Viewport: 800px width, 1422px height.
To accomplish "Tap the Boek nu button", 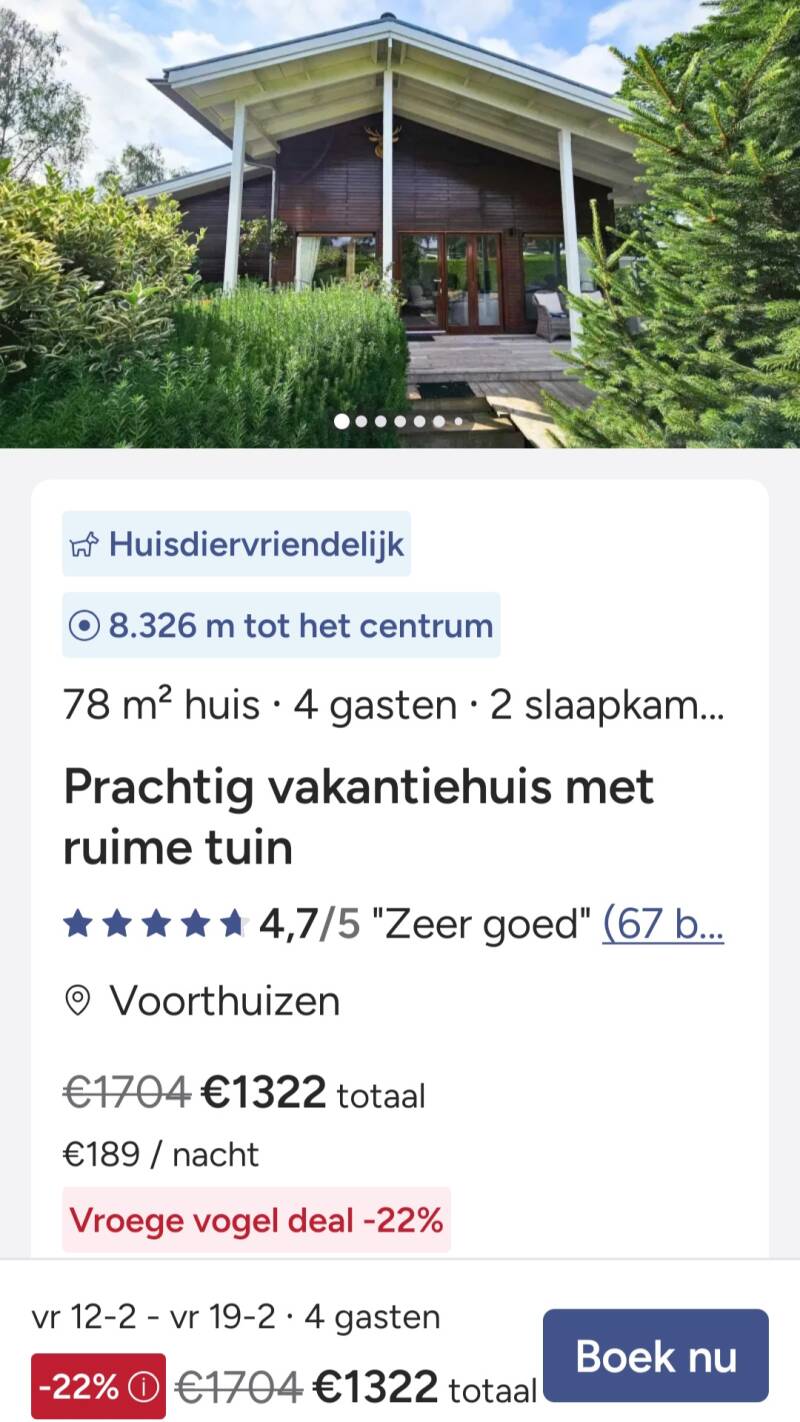I will pos(655,1356).
